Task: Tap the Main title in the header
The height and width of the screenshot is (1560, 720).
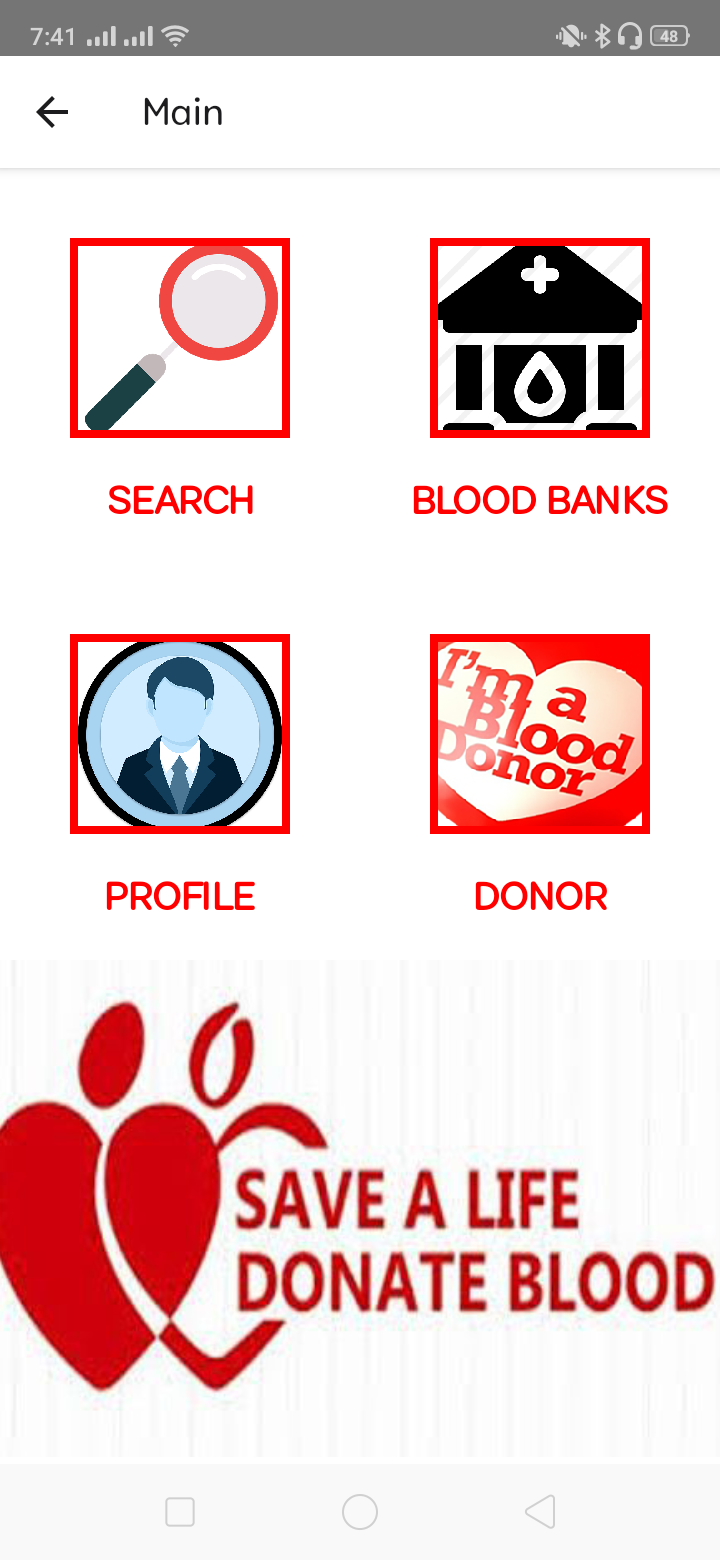Action: click(x=183, y=111)
